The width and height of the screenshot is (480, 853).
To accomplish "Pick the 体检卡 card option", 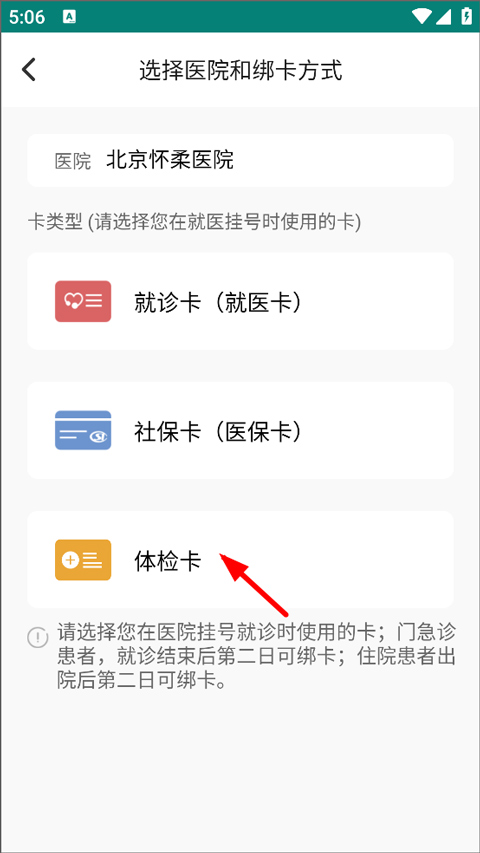I will tap(240, 560).
